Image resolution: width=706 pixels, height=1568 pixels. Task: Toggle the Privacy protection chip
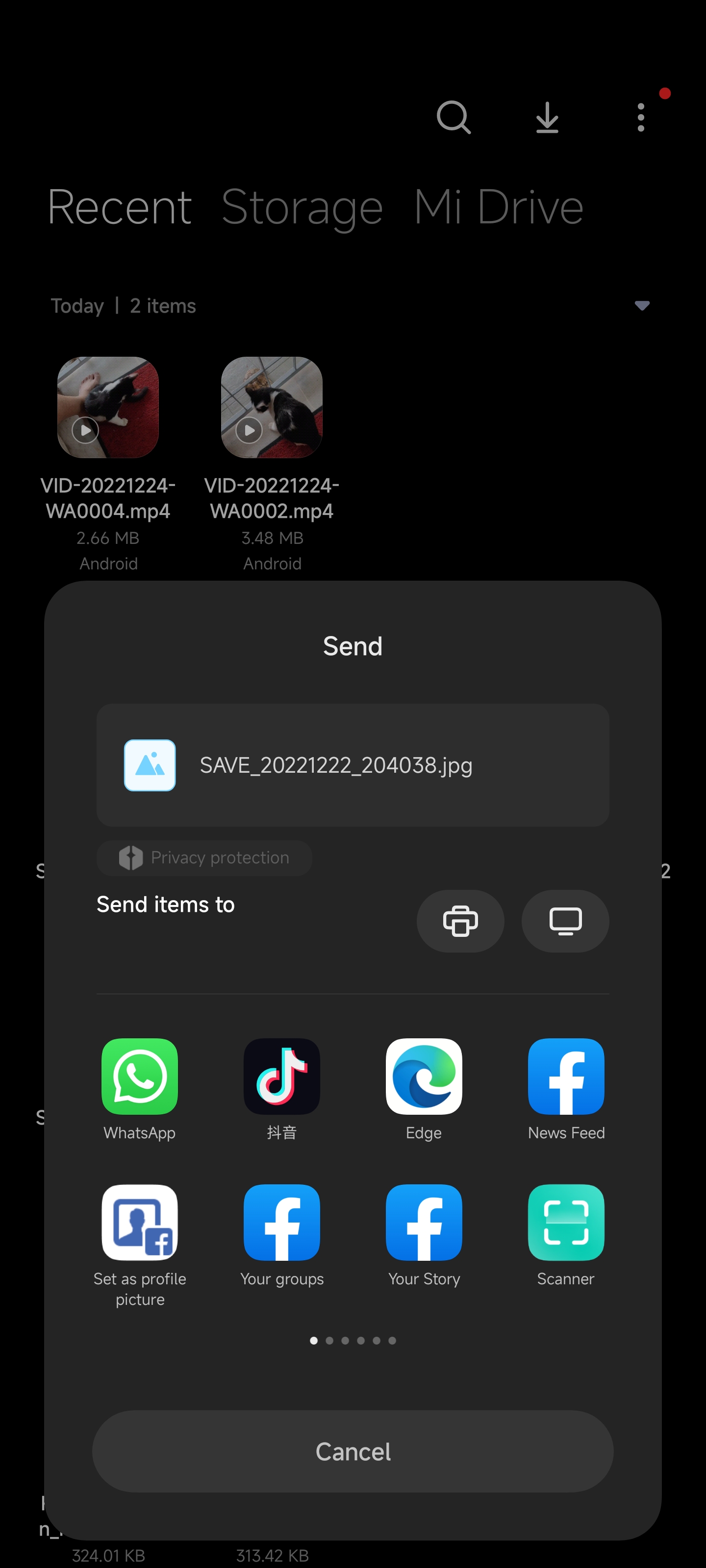pos(204,857)
